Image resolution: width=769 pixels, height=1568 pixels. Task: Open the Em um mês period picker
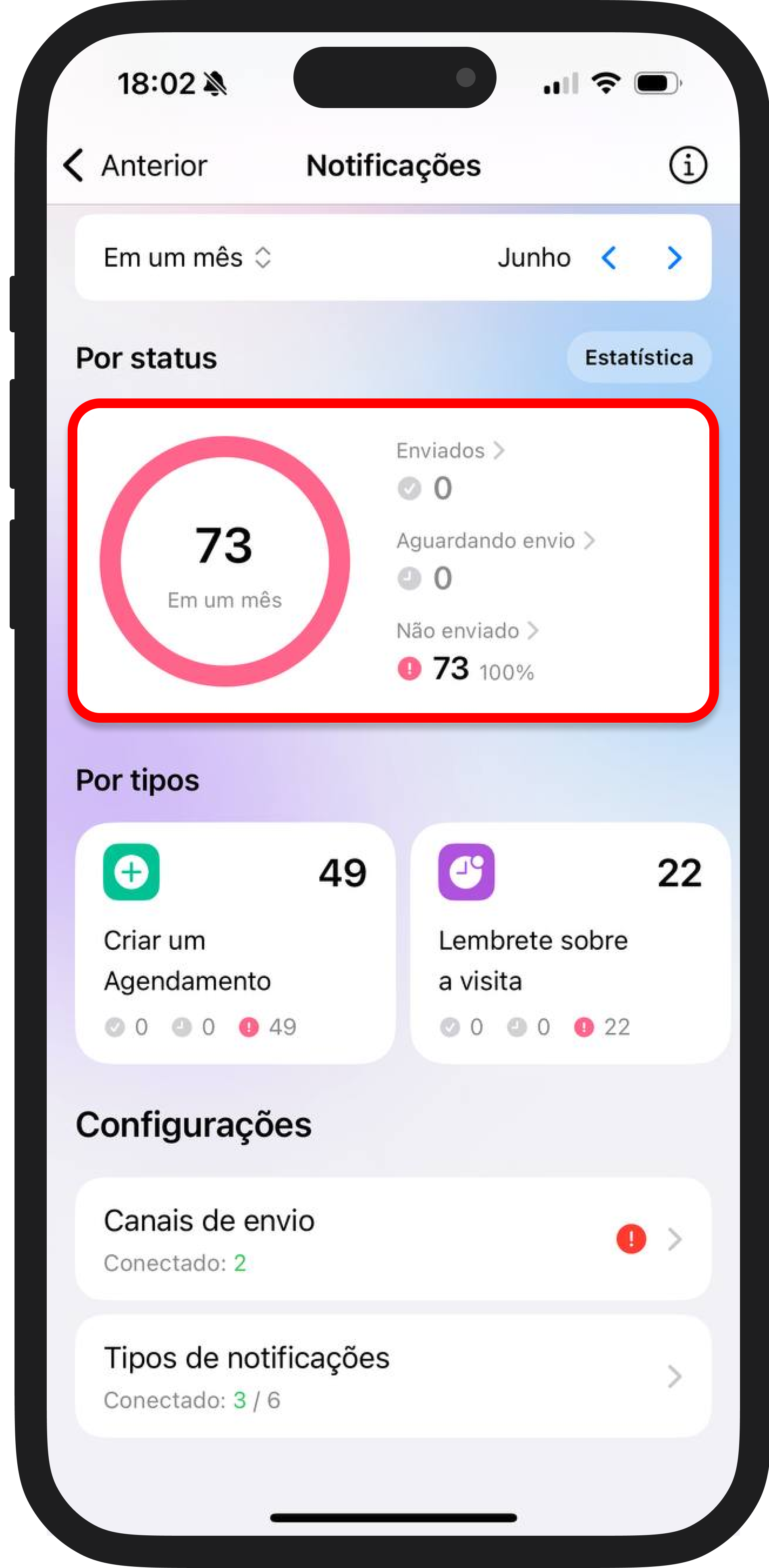point(187,257)
